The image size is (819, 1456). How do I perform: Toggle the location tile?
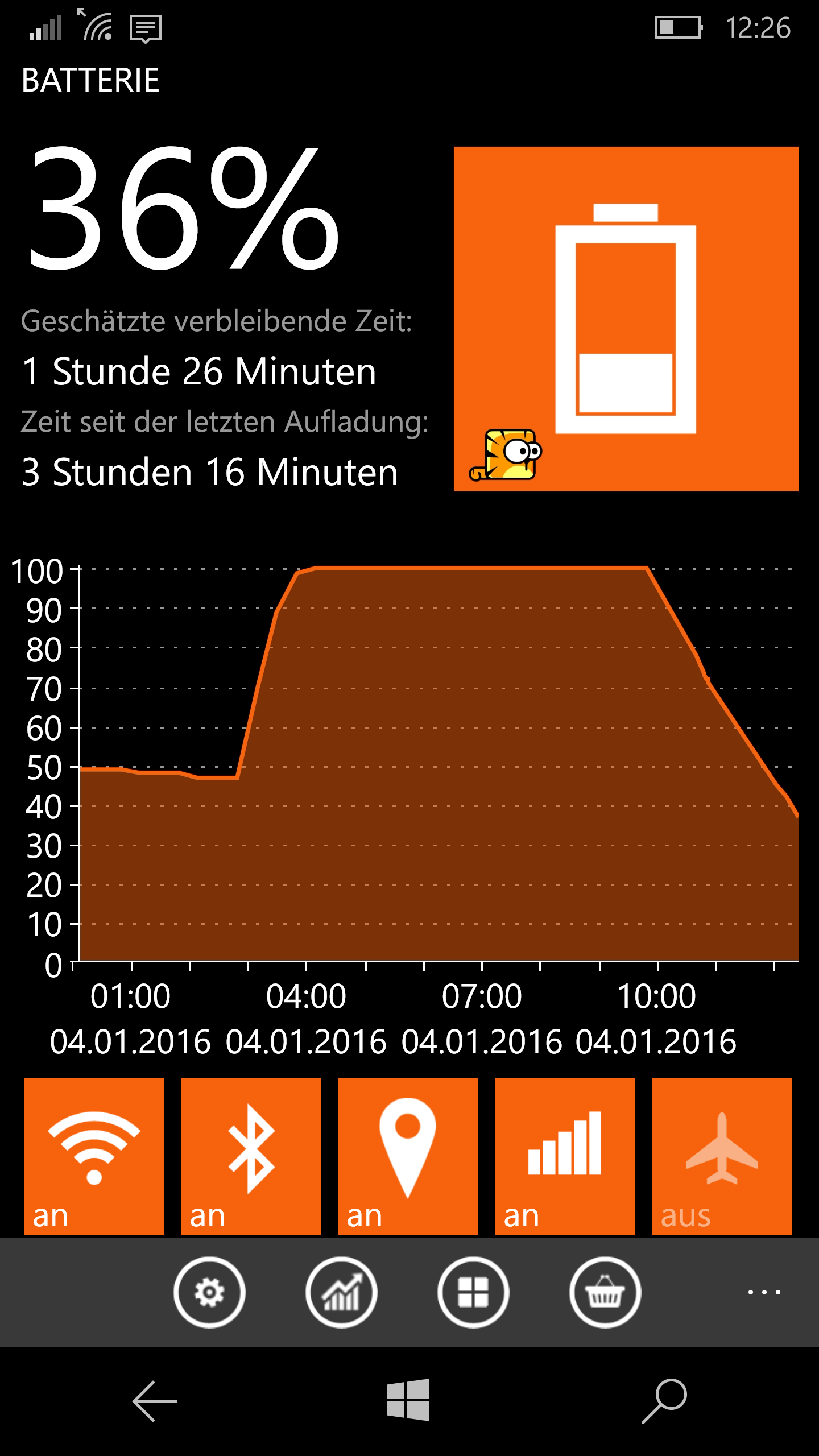408,1156
